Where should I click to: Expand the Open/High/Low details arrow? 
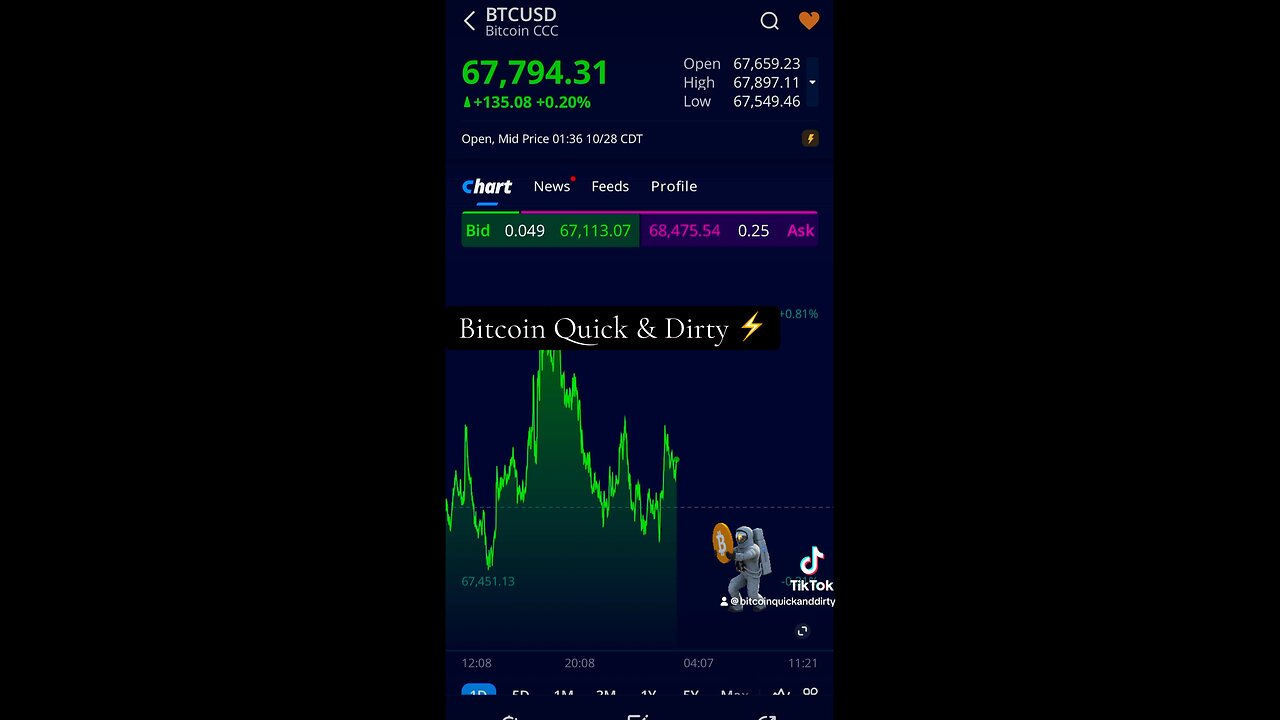pos(812,83)
